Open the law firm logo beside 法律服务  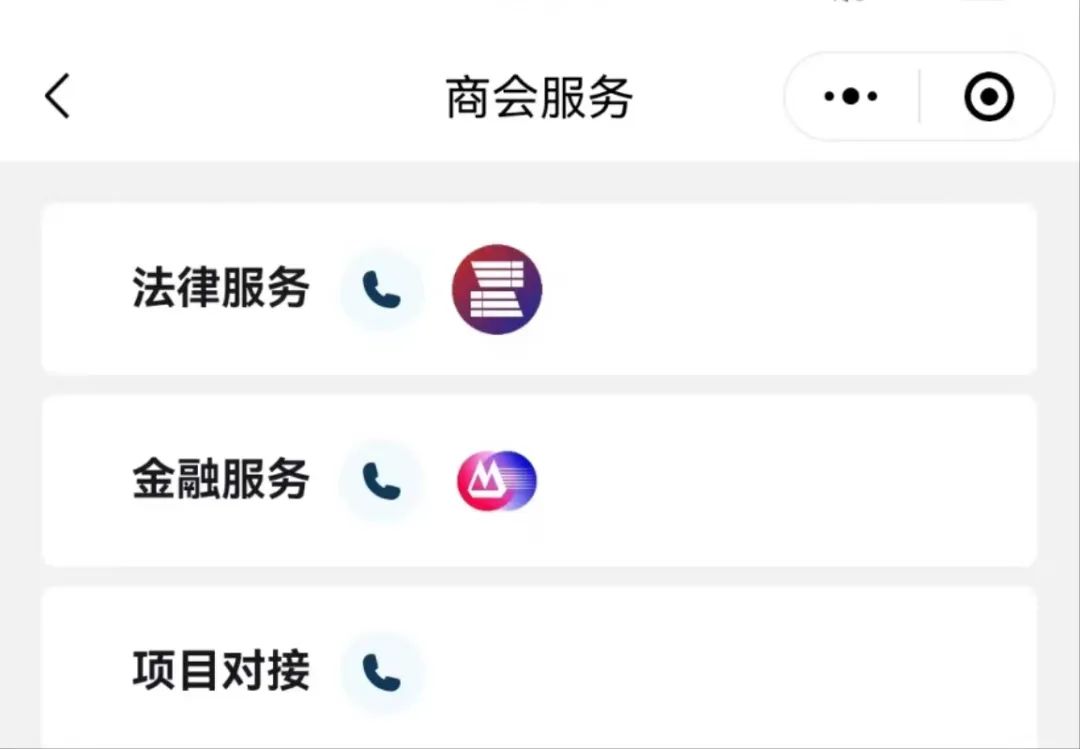coord(497,290)
